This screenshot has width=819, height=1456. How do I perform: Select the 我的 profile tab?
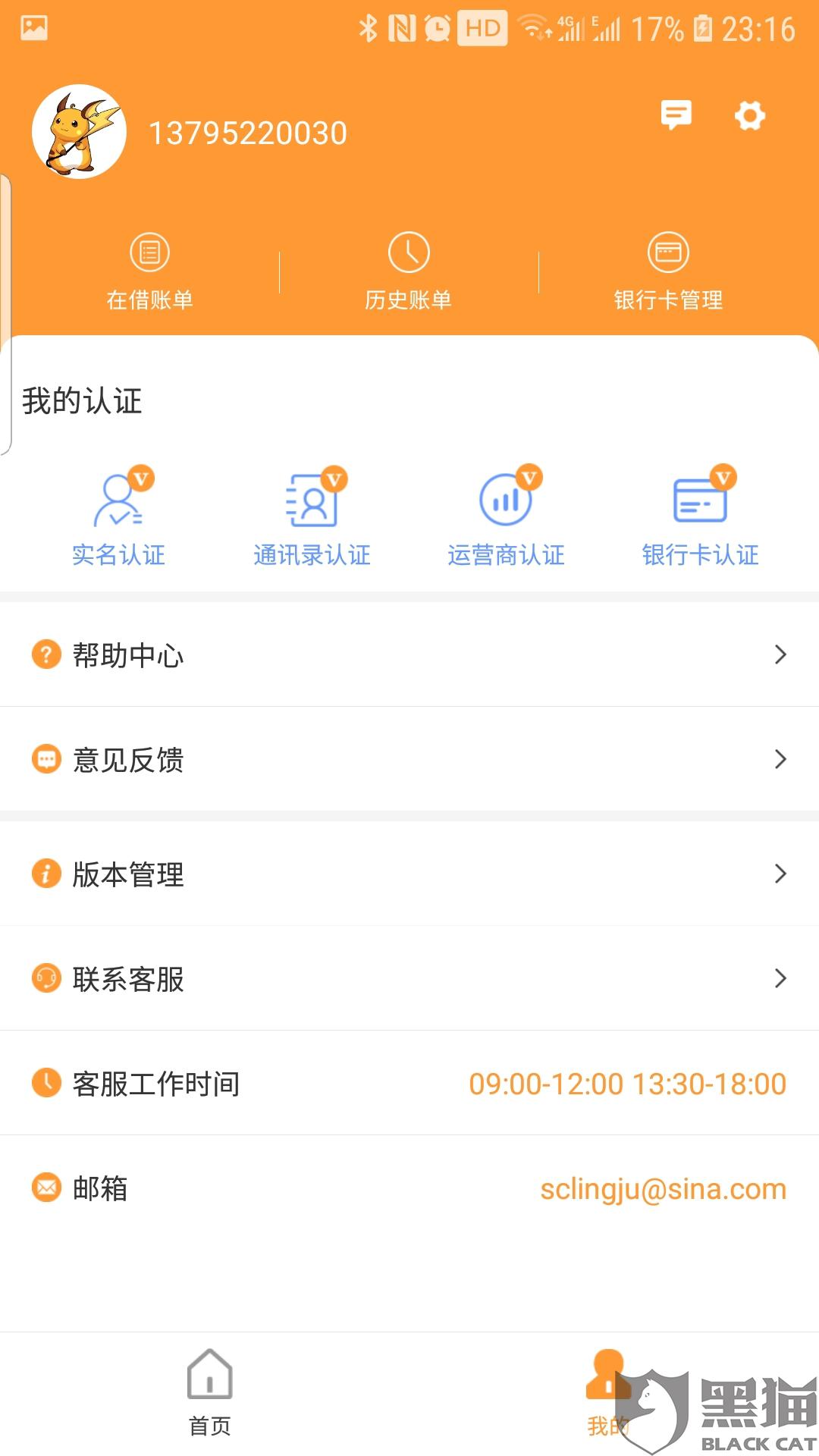[607, 1392]
